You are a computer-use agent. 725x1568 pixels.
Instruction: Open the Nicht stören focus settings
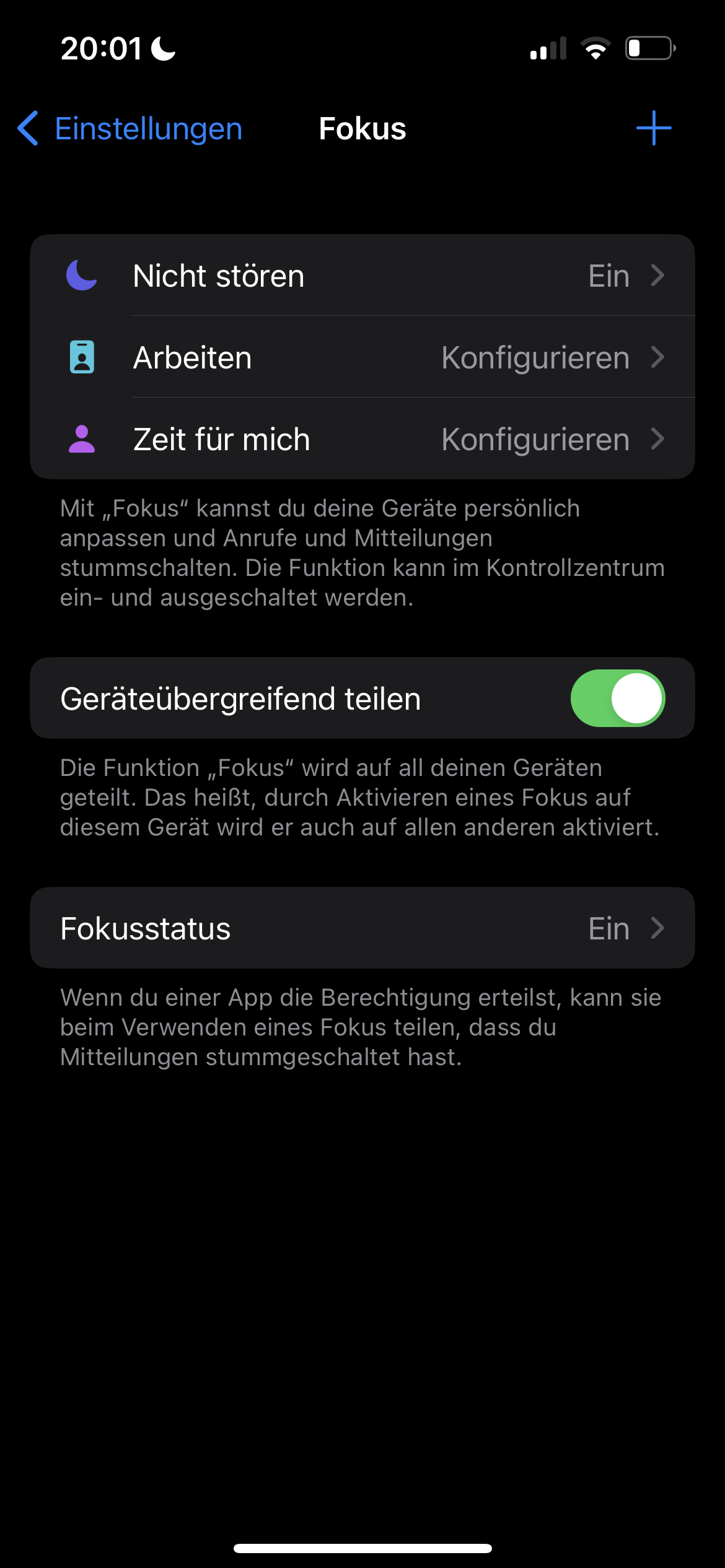[x=362, y=276]
